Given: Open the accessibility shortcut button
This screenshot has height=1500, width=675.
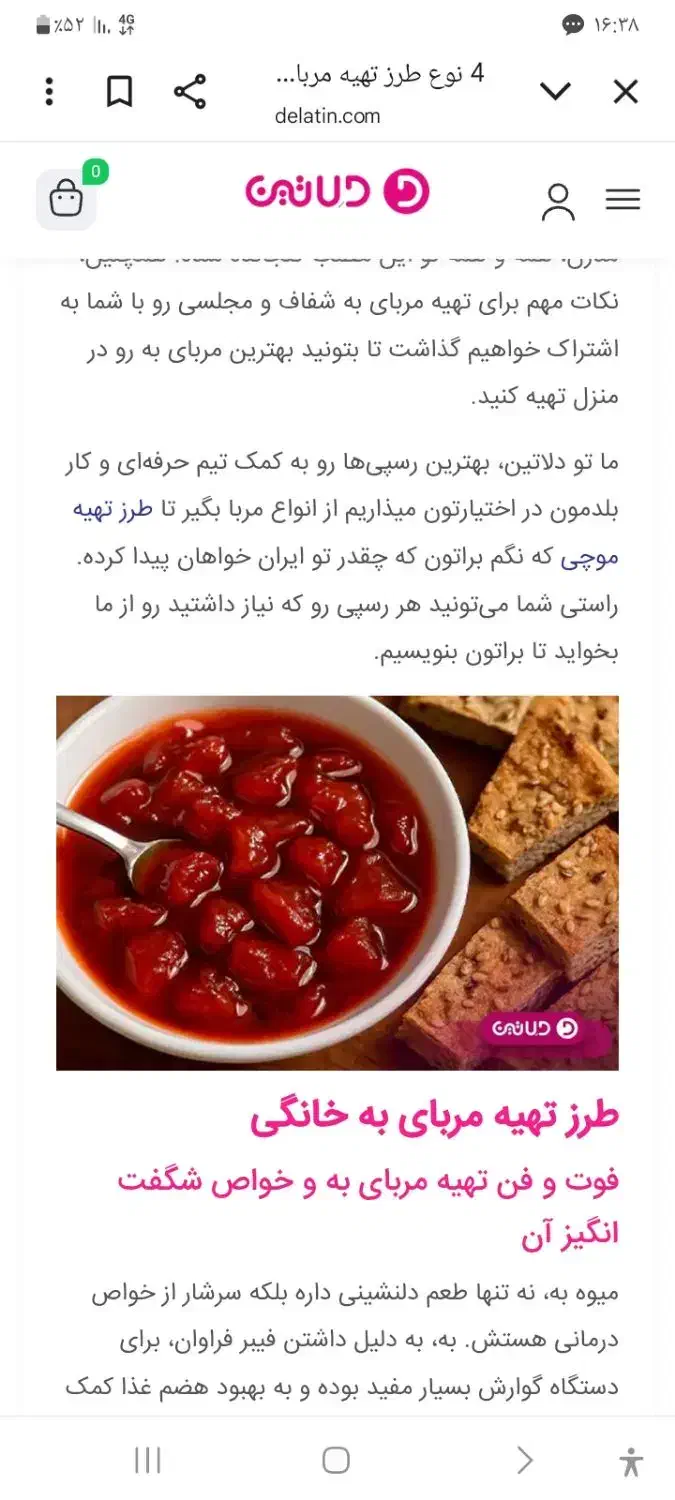Looking at the screenshot, I should [630, 1461].
